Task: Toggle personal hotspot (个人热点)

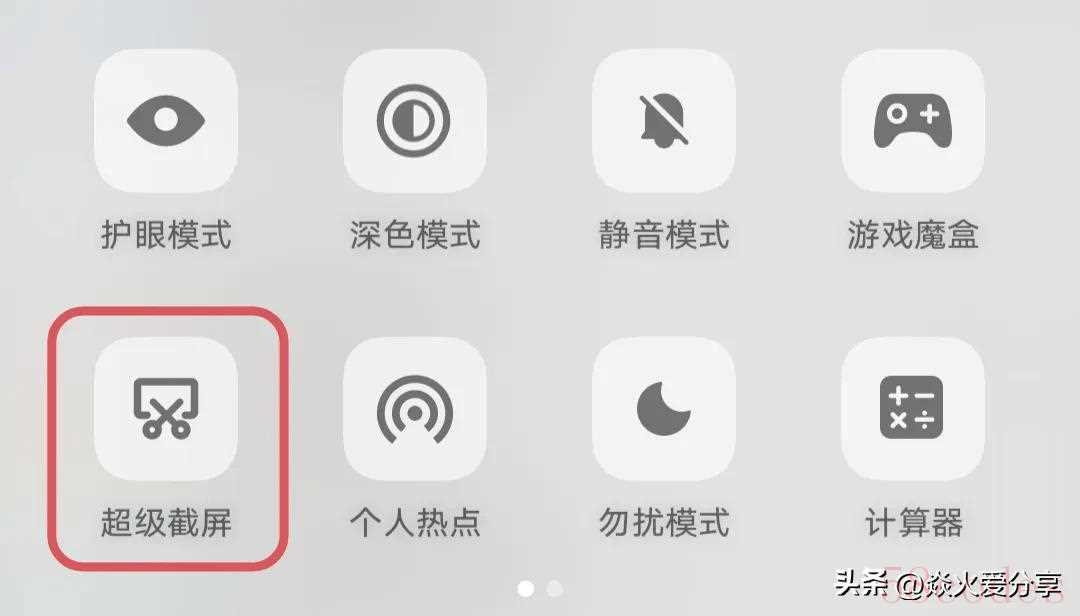Action: click(415, 409)
